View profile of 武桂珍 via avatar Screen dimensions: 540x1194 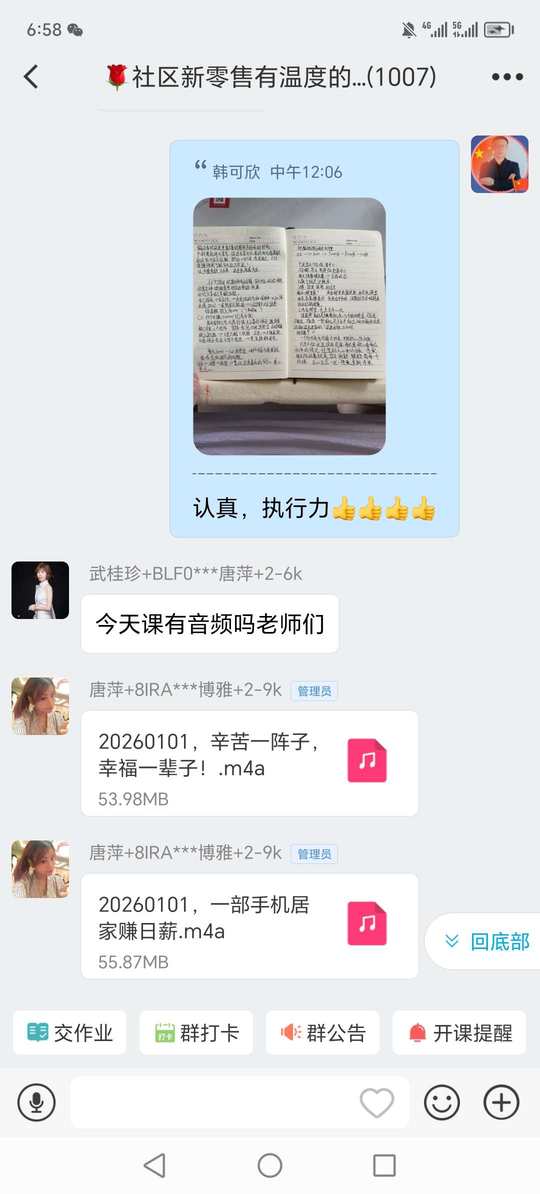(40, 590)
